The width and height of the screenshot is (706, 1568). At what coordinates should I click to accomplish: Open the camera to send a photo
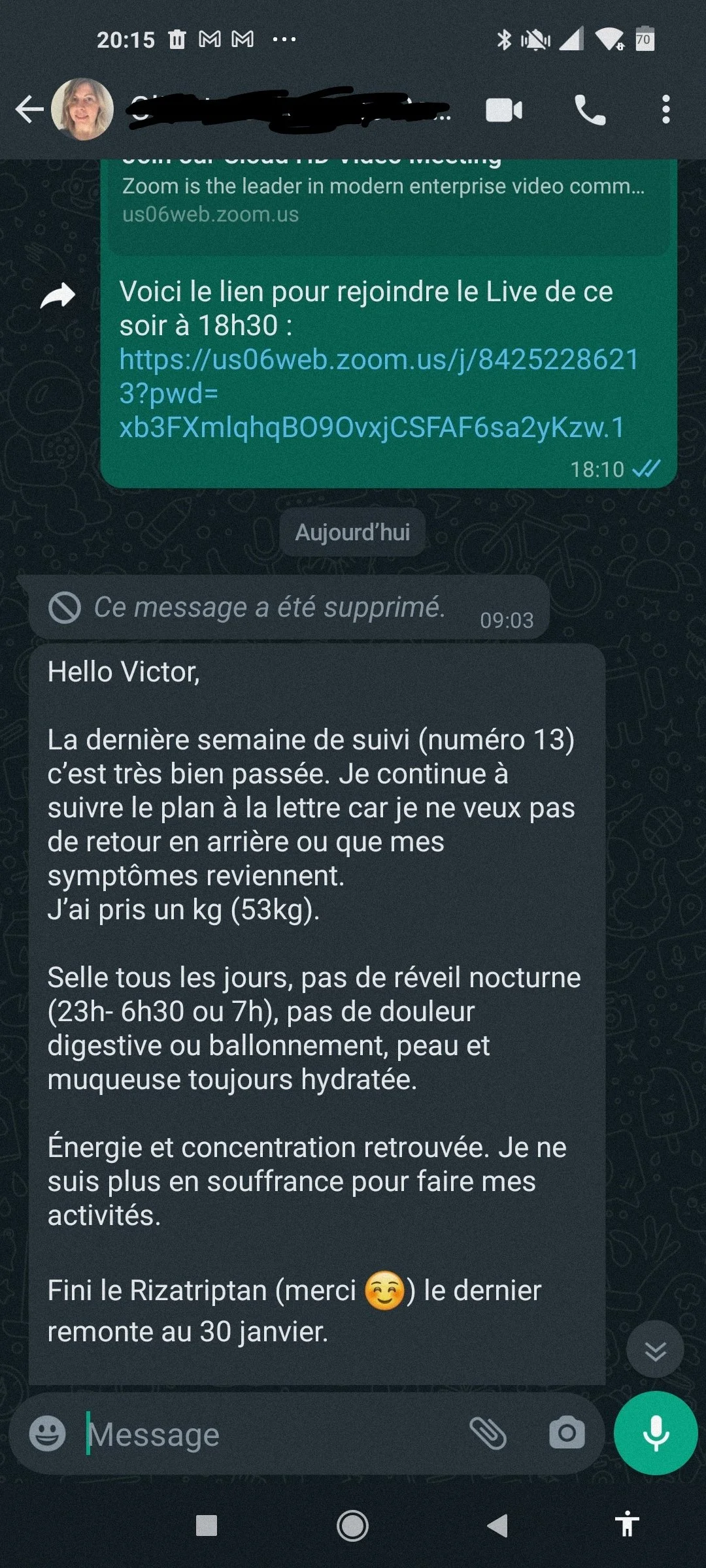coord(567,1434)
